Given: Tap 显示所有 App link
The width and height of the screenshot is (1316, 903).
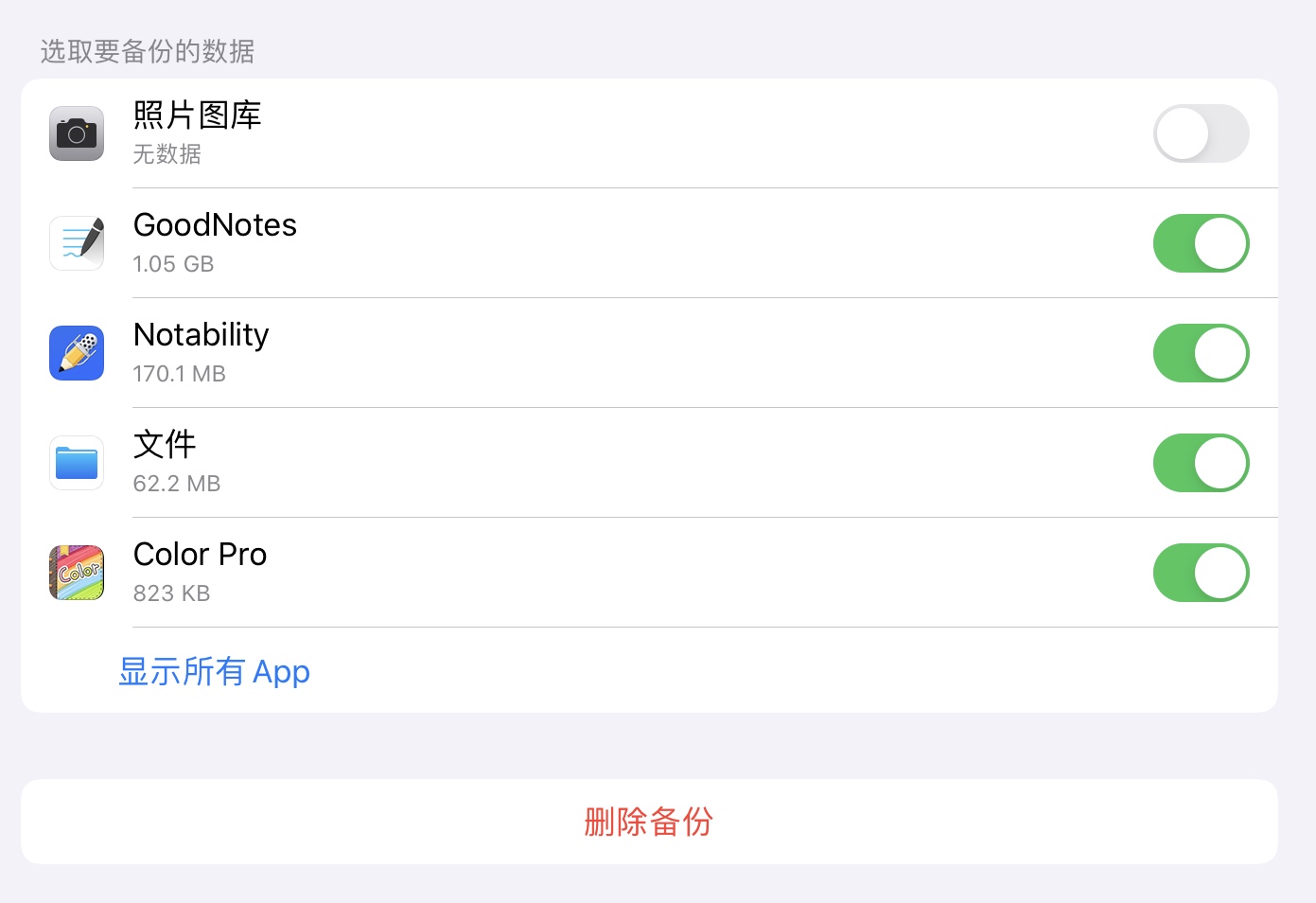Looking at the screenshot, I should [x=215, y=671].
